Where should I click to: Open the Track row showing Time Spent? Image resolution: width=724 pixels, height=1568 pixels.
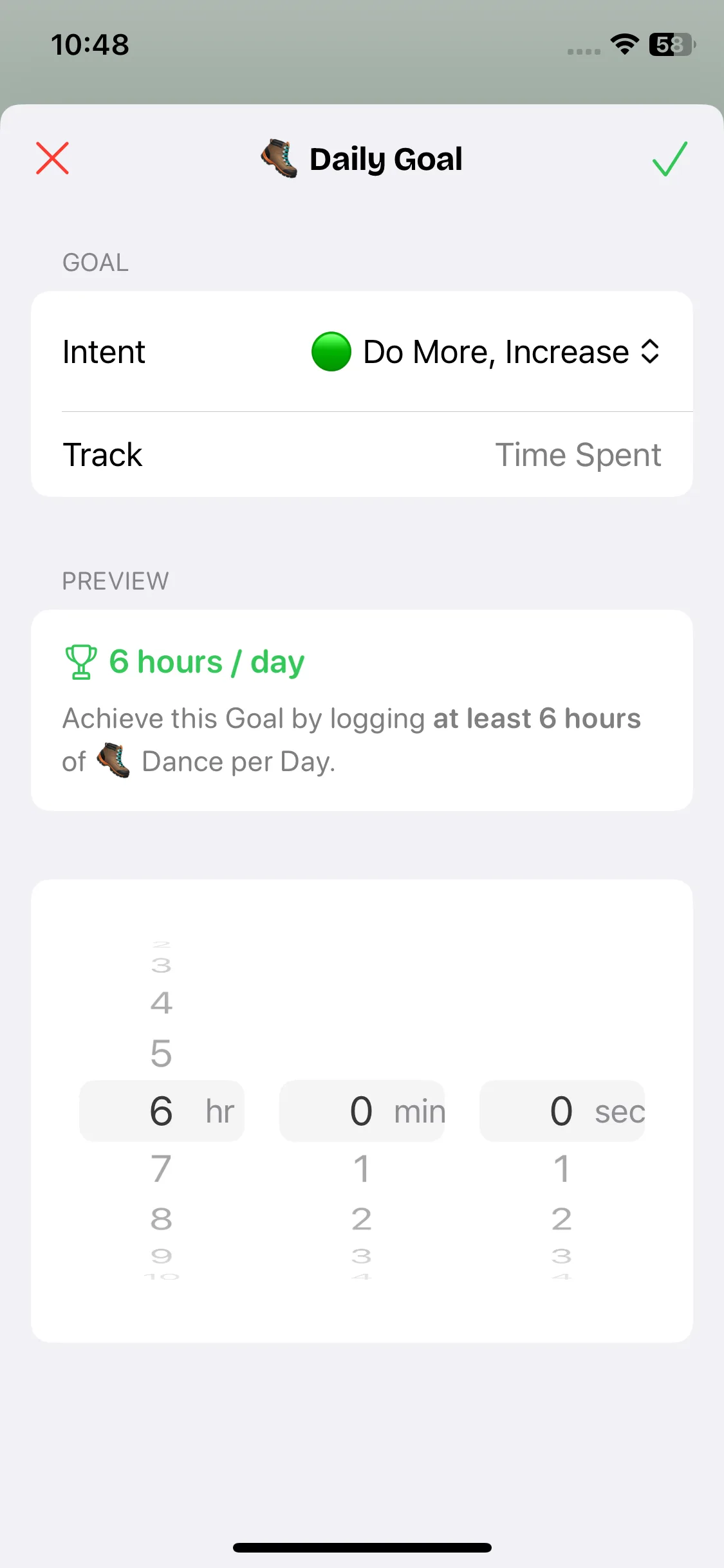coord(362,455)
